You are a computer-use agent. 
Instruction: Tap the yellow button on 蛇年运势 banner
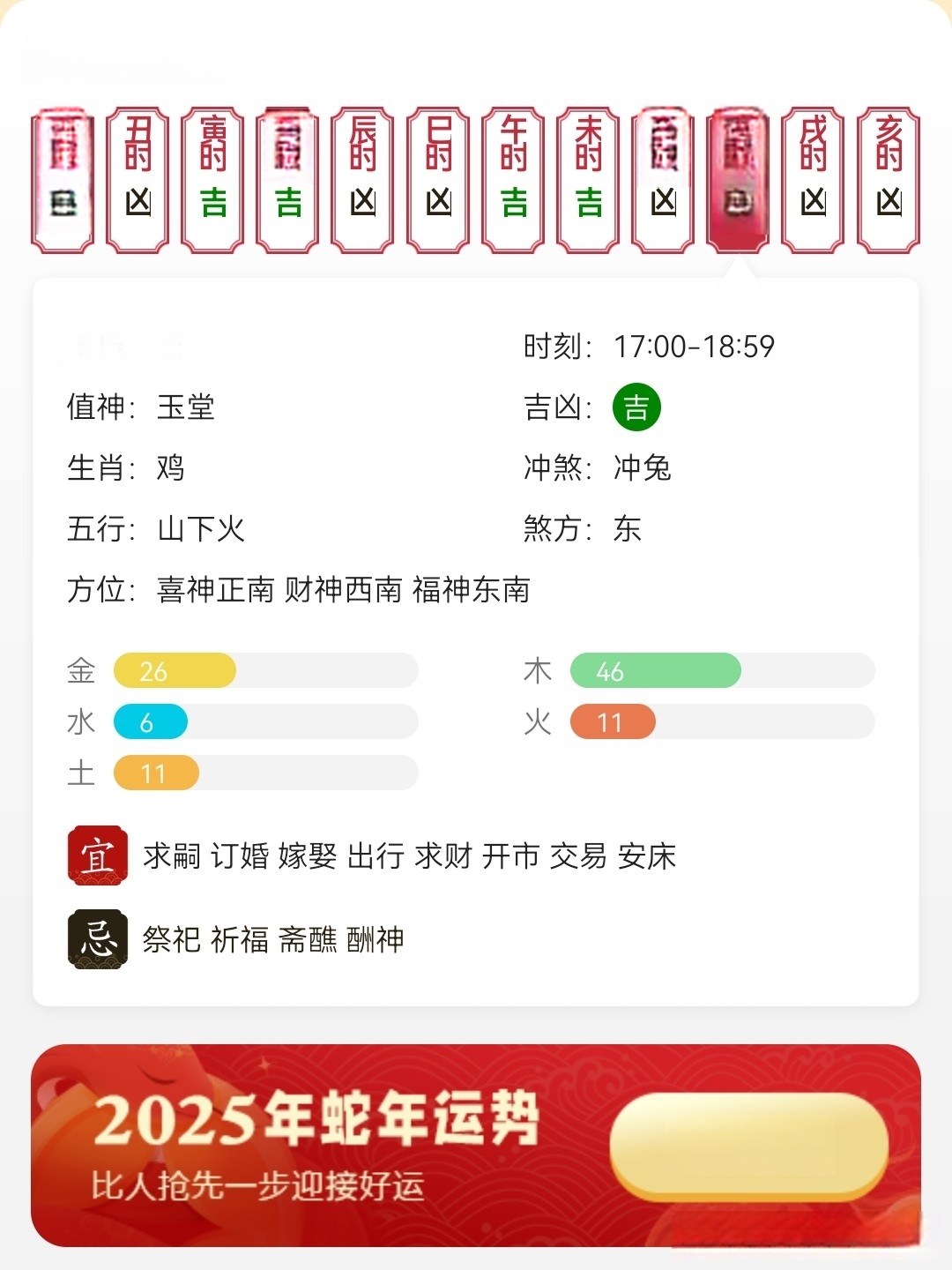tap(748, 1145)
